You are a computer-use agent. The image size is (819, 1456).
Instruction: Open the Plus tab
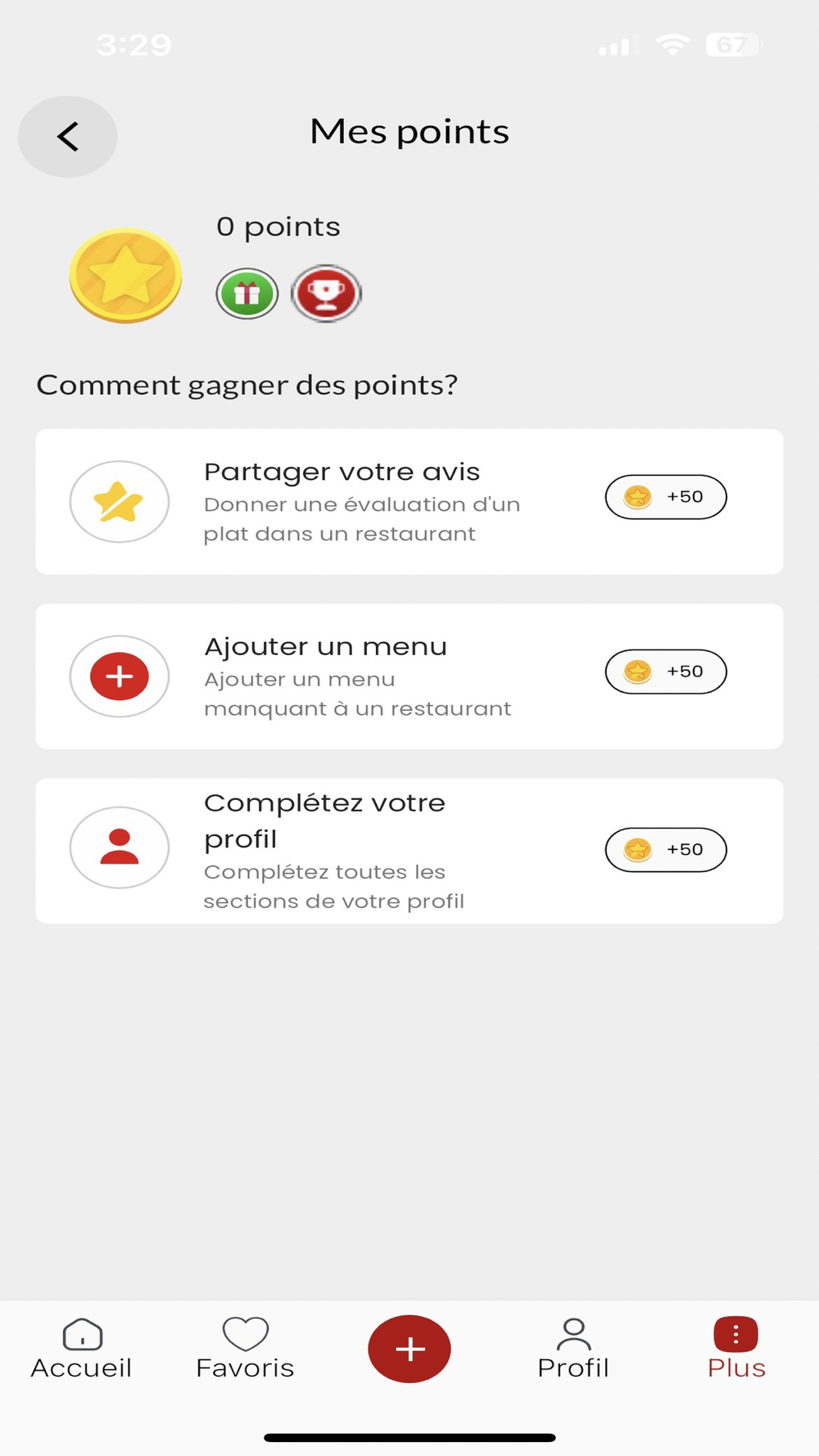tap(735, 1349)
